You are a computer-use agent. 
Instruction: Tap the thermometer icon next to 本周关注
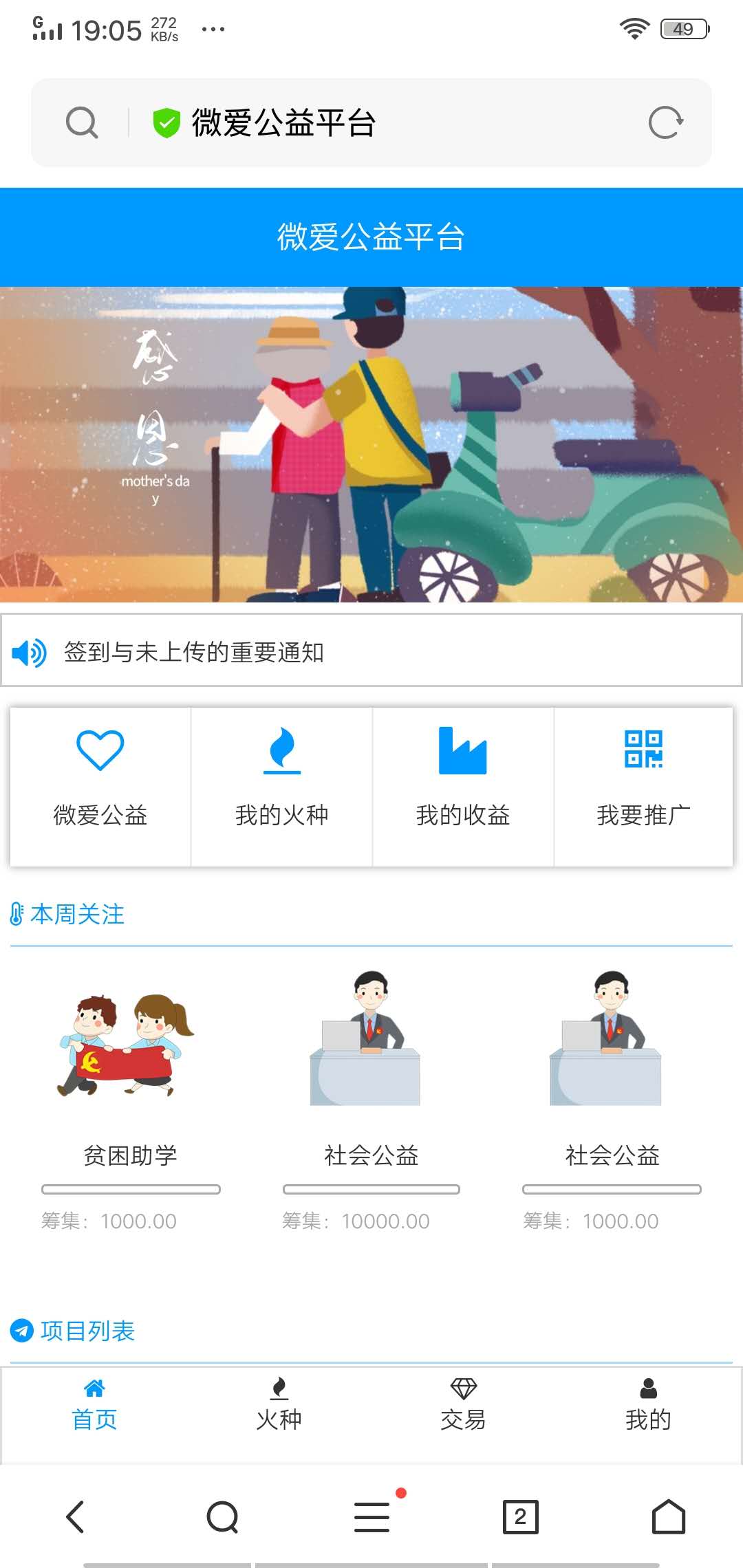[x=18, y=915]
